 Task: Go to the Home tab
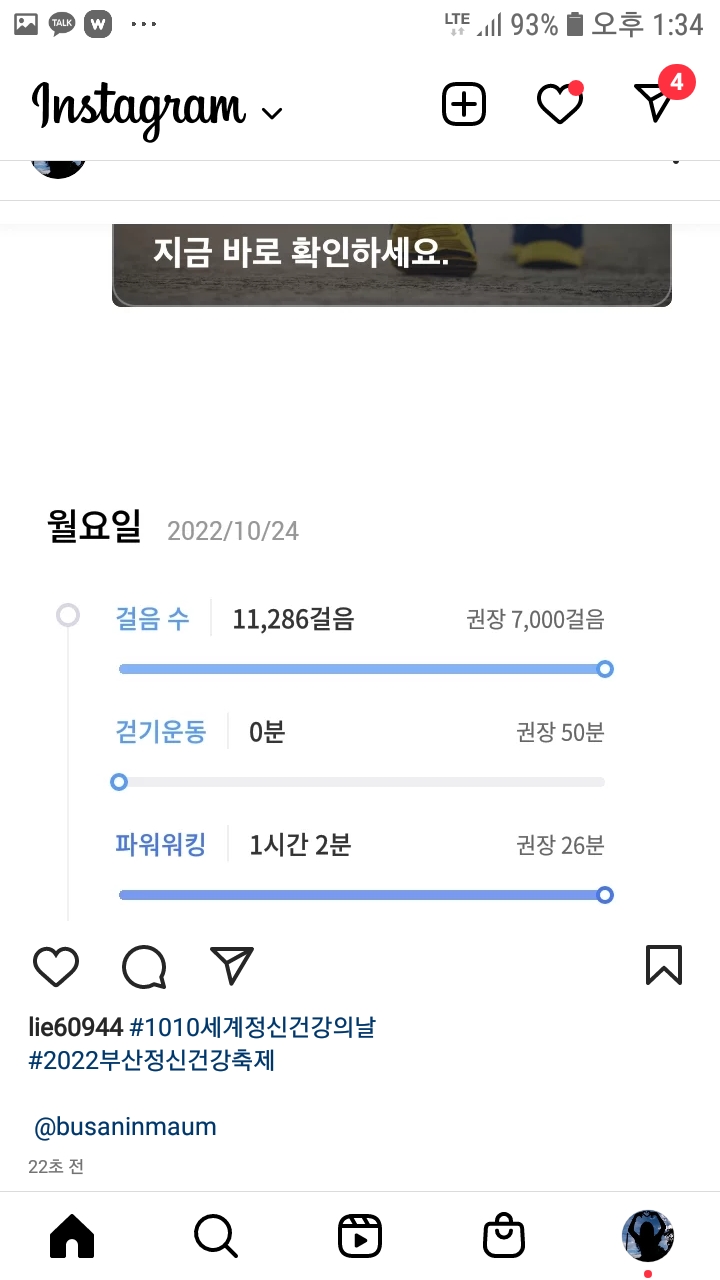point(72,1237)
